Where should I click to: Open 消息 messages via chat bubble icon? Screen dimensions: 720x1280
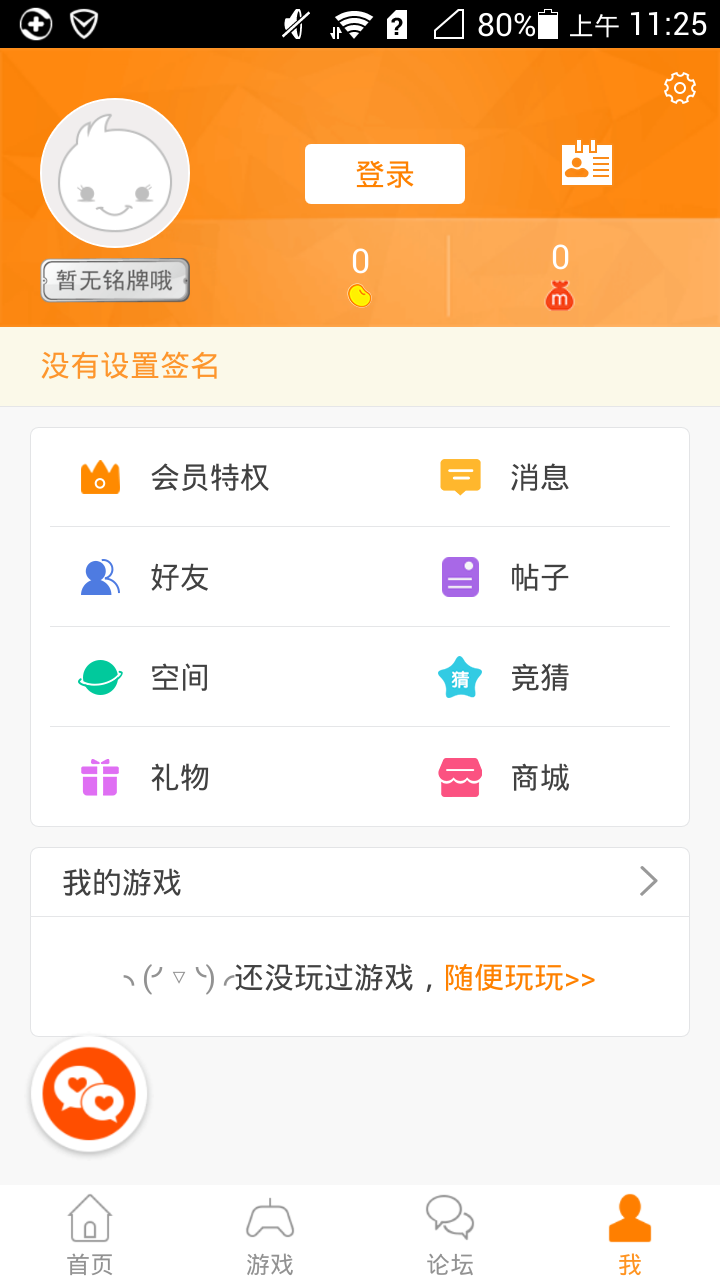coord(459,477)
